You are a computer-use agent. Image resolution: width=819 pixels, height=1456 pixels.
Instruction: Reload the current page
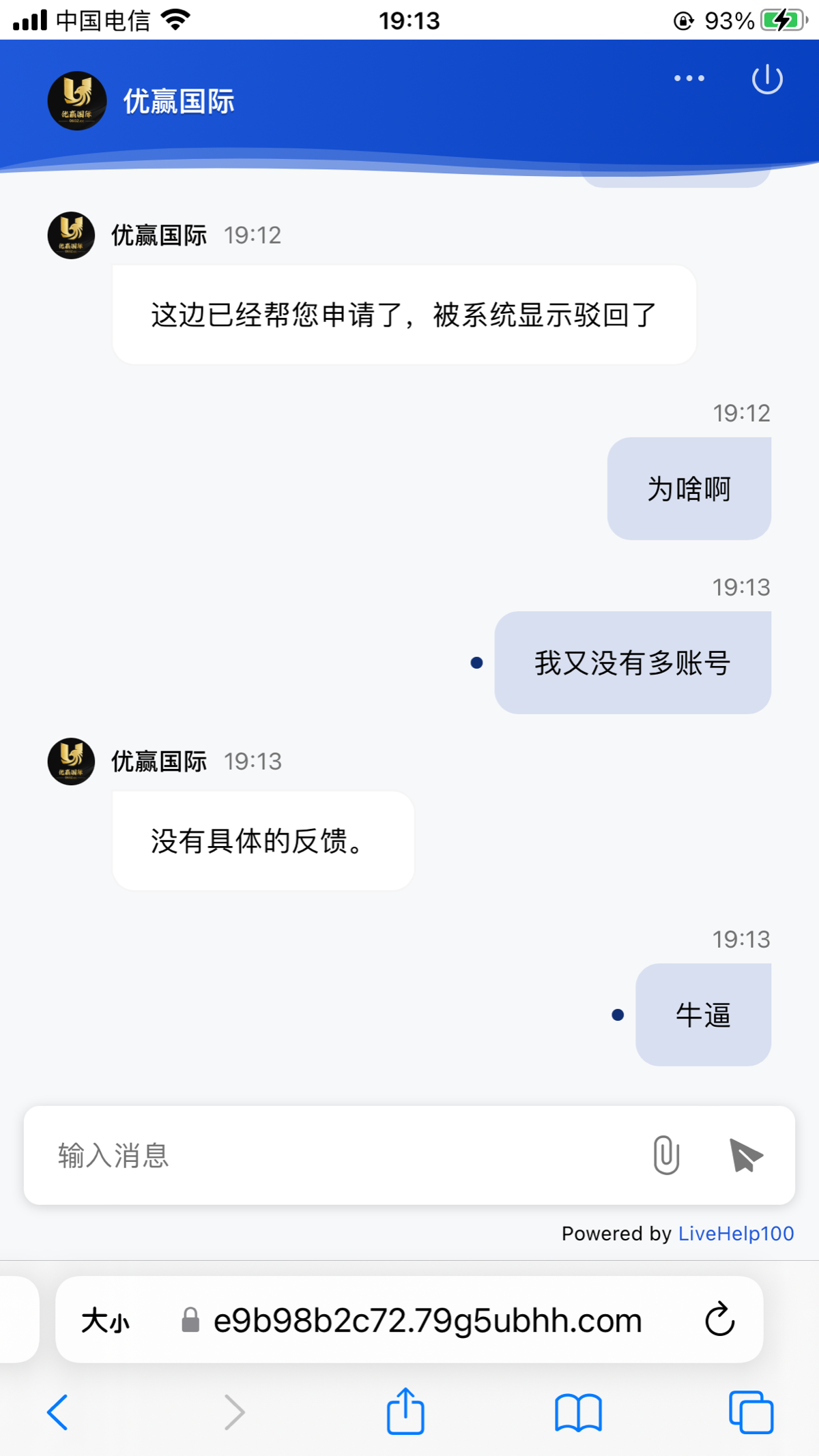click(x=719, y=1320)
